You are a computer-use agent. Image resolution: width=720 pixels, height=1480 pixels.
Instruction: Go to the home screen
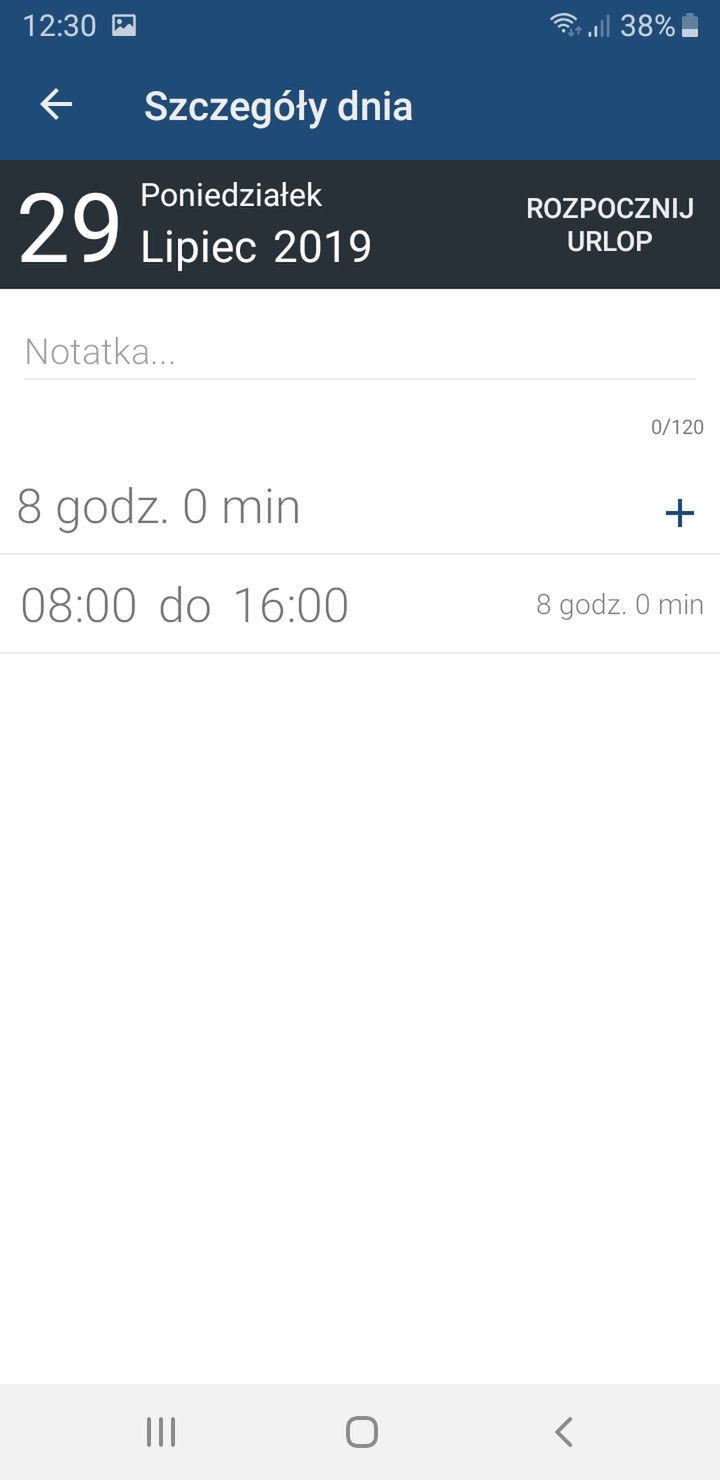pos(361,1432)
